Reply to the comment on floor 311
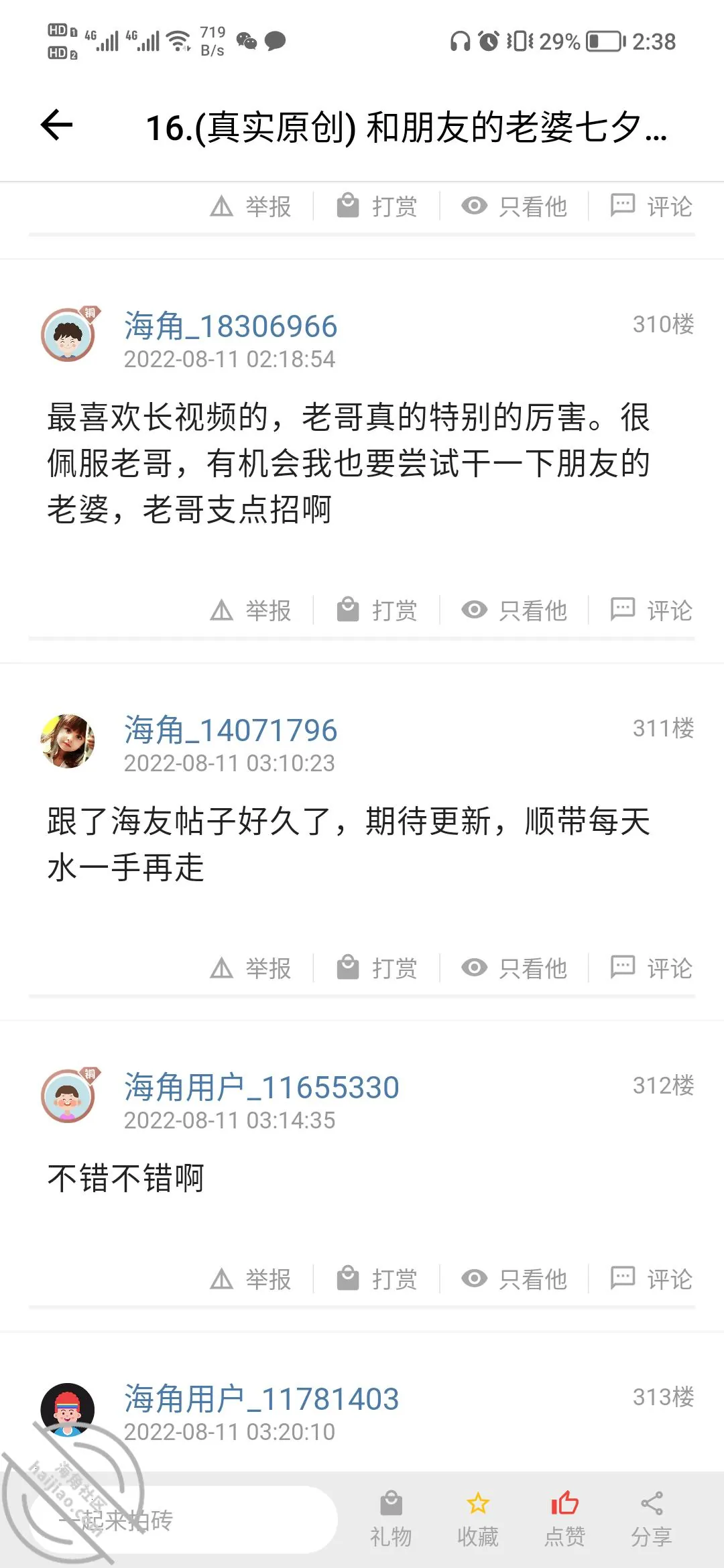Screen dimensions: 724x1568 click(651, 968)
